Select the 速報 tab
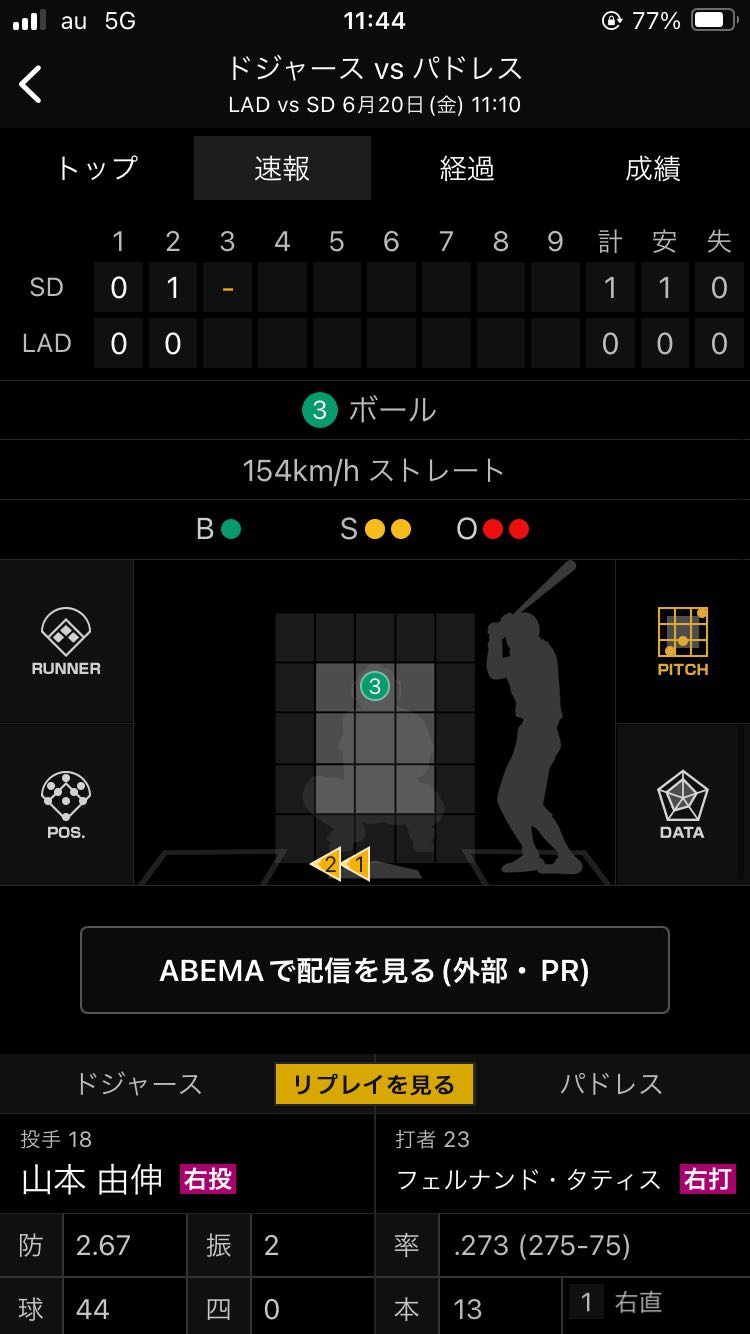This screenshot has width=750, height=1334. (x=282, y=169)
